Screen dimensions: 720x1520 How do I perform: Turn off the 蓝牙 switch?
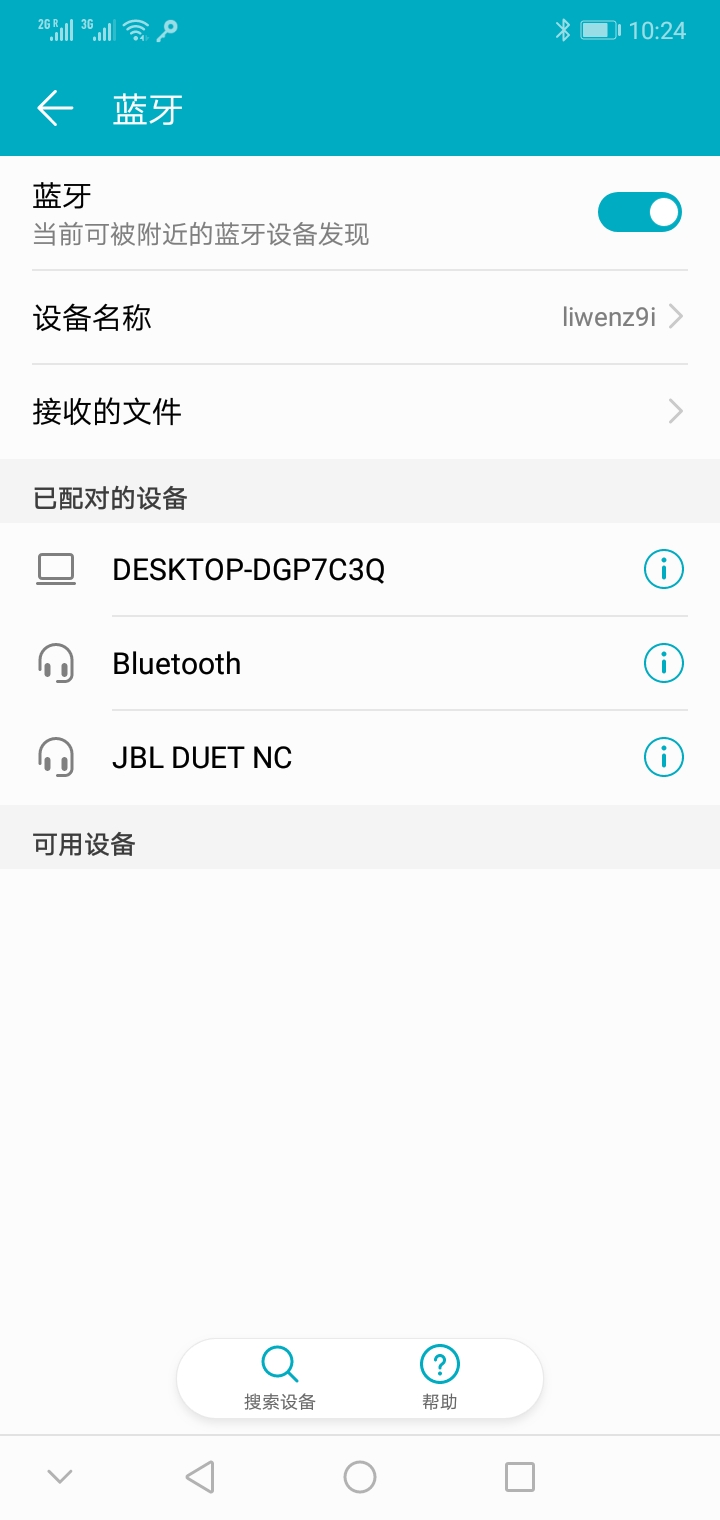tap(639, 212)
